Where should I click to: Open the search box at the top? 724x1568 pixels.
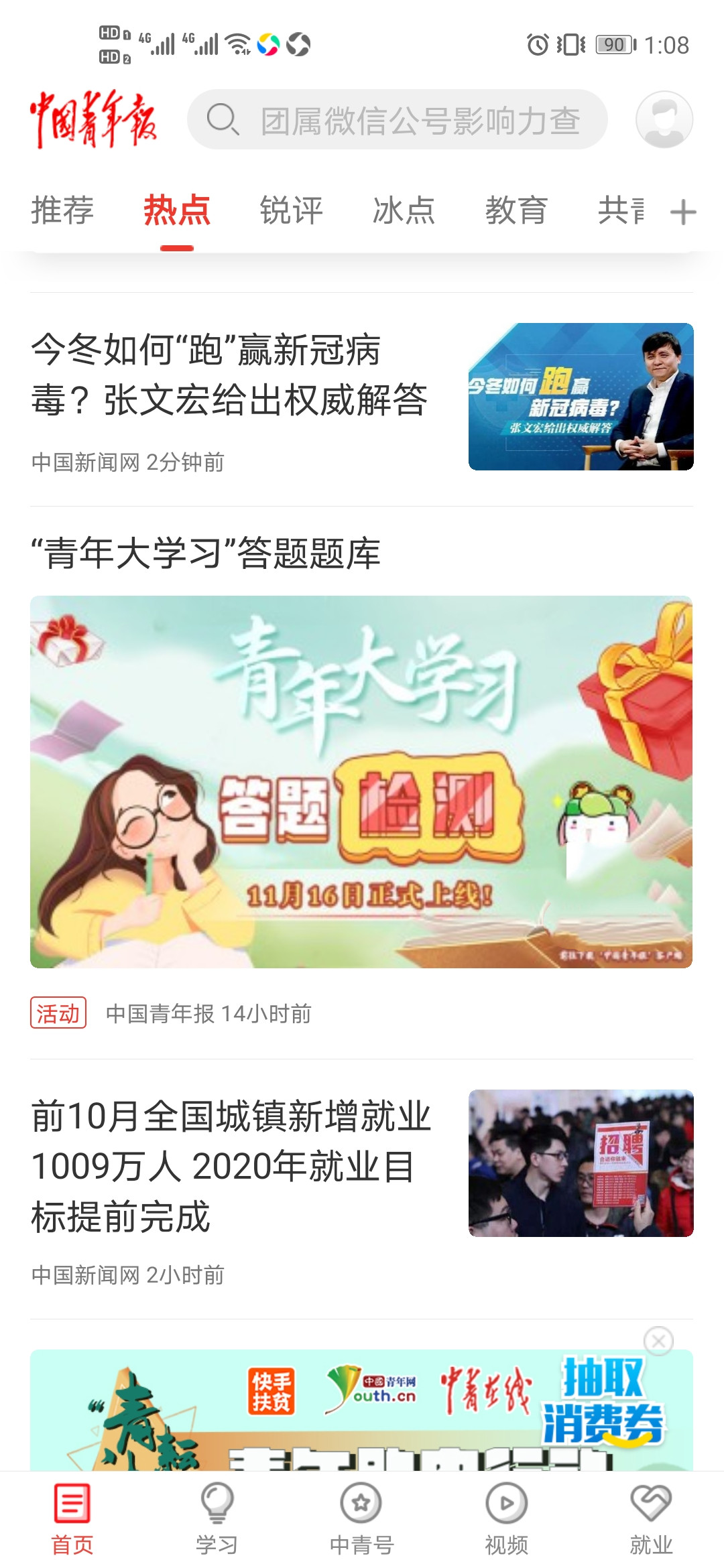[x=397, y=120]
